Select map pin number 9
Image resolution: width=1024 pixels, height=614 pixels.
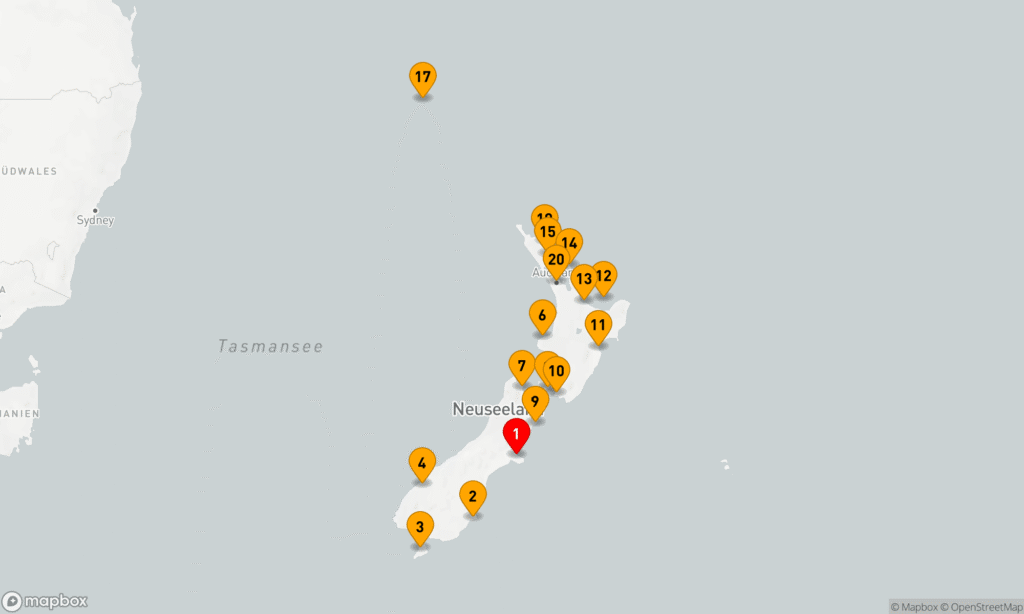pos(535,402)
